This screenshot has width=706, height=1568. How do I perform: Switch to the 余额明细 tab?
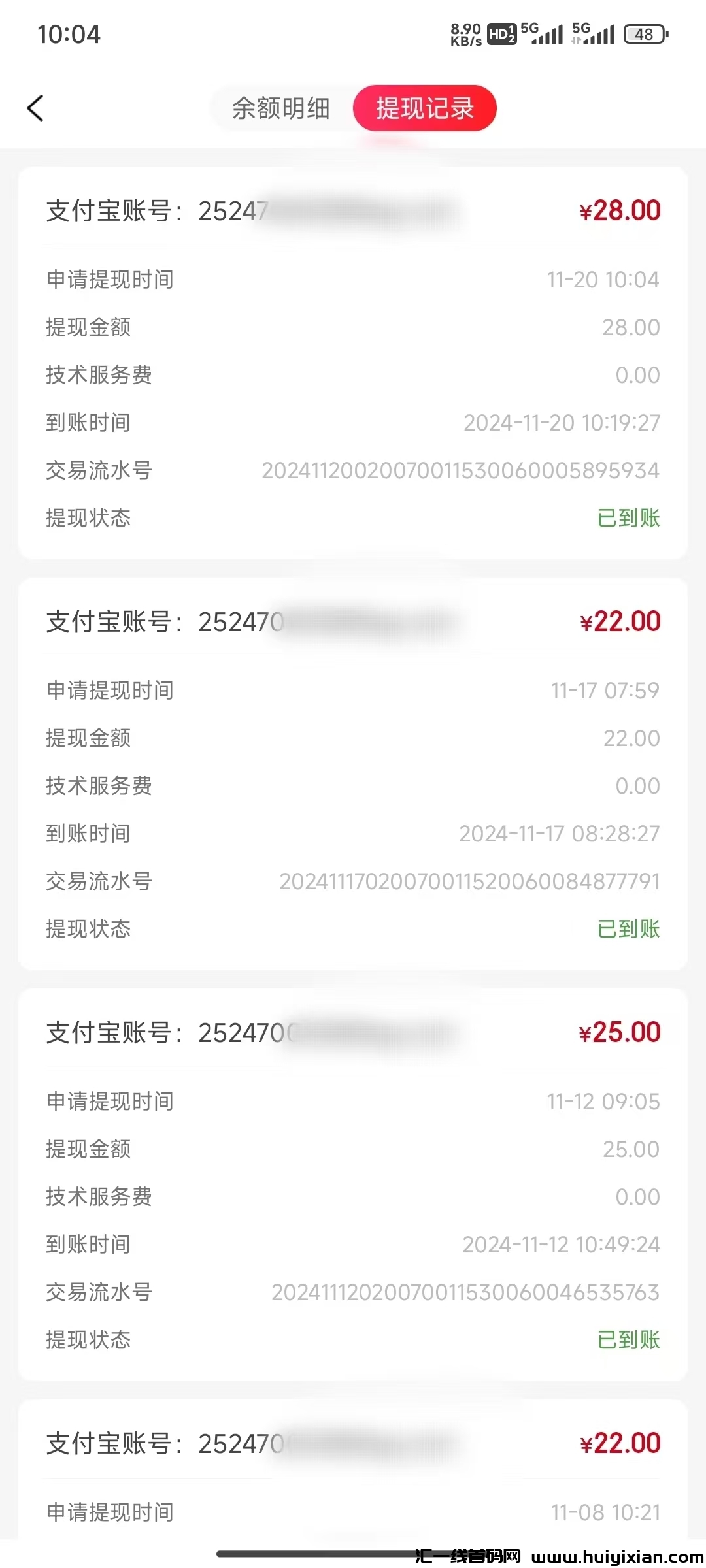pyautogui.click(x=281, y=108)
